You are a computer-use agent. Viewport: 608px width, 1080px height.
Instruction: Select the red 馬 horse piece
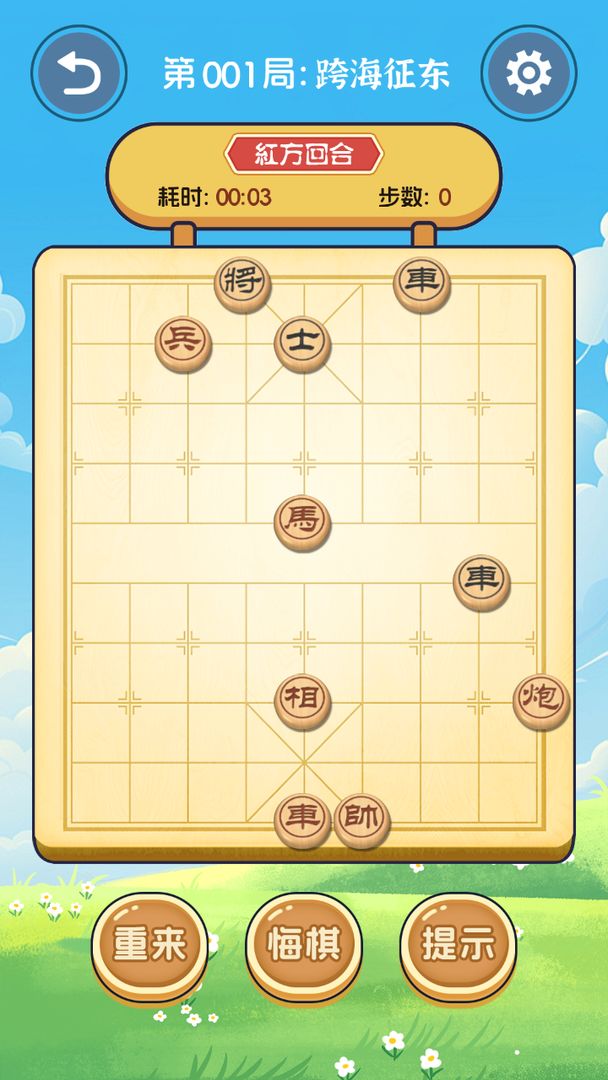(302, 521)
